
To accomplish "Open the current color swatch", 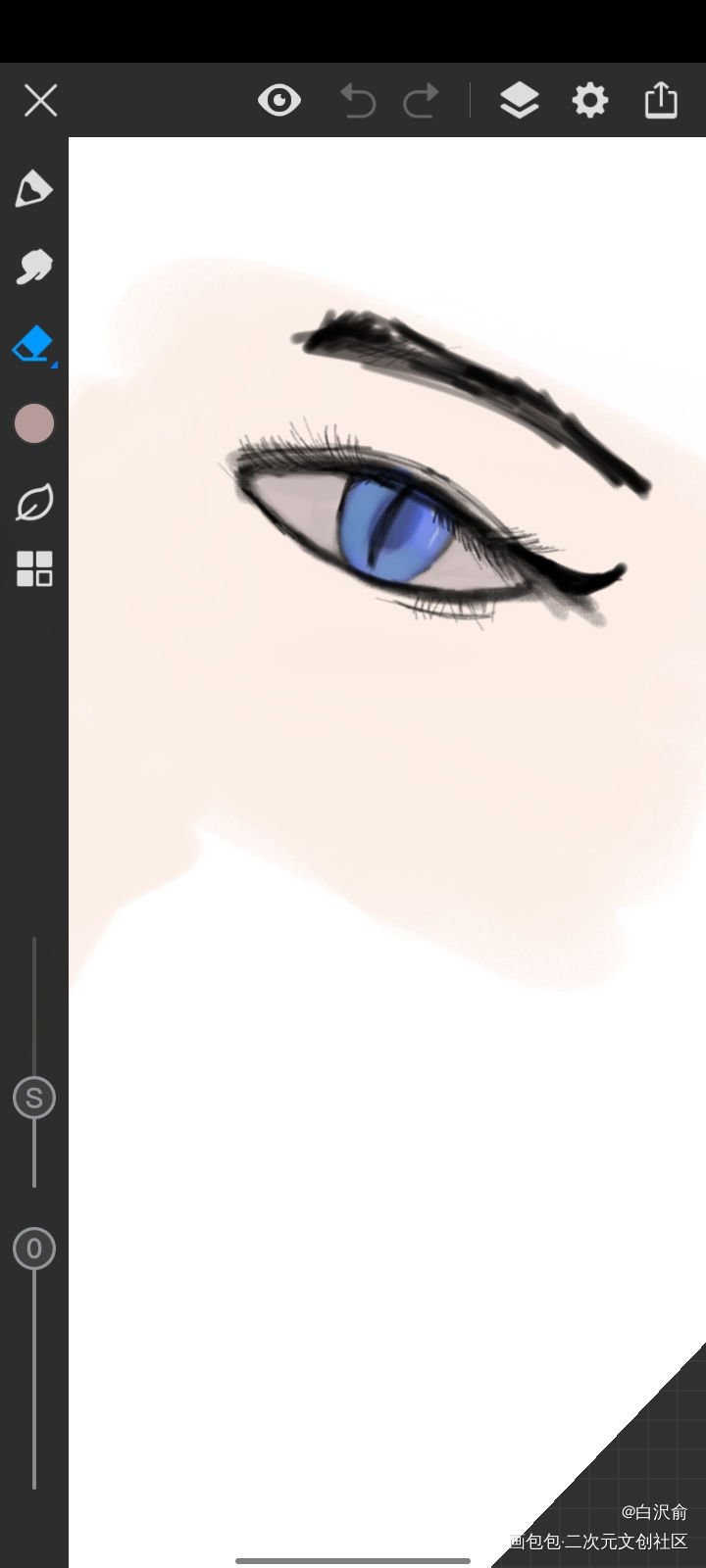I will [34, 423].
